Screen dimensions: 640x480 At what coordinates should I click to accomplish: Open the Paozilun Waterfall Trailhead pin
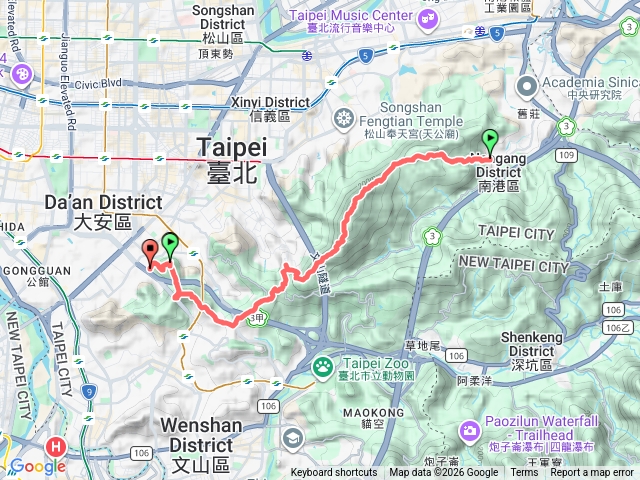pyautogui.click(x=471, y=429)
